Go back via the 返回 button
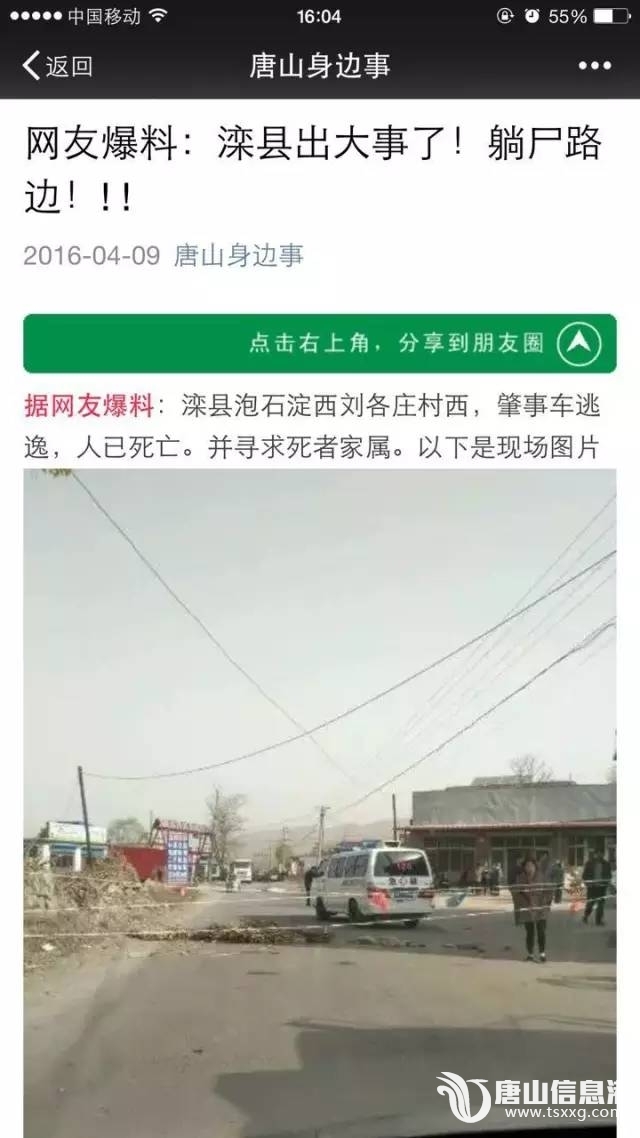This screenshot has width=640, height=1138. [57, 67]
